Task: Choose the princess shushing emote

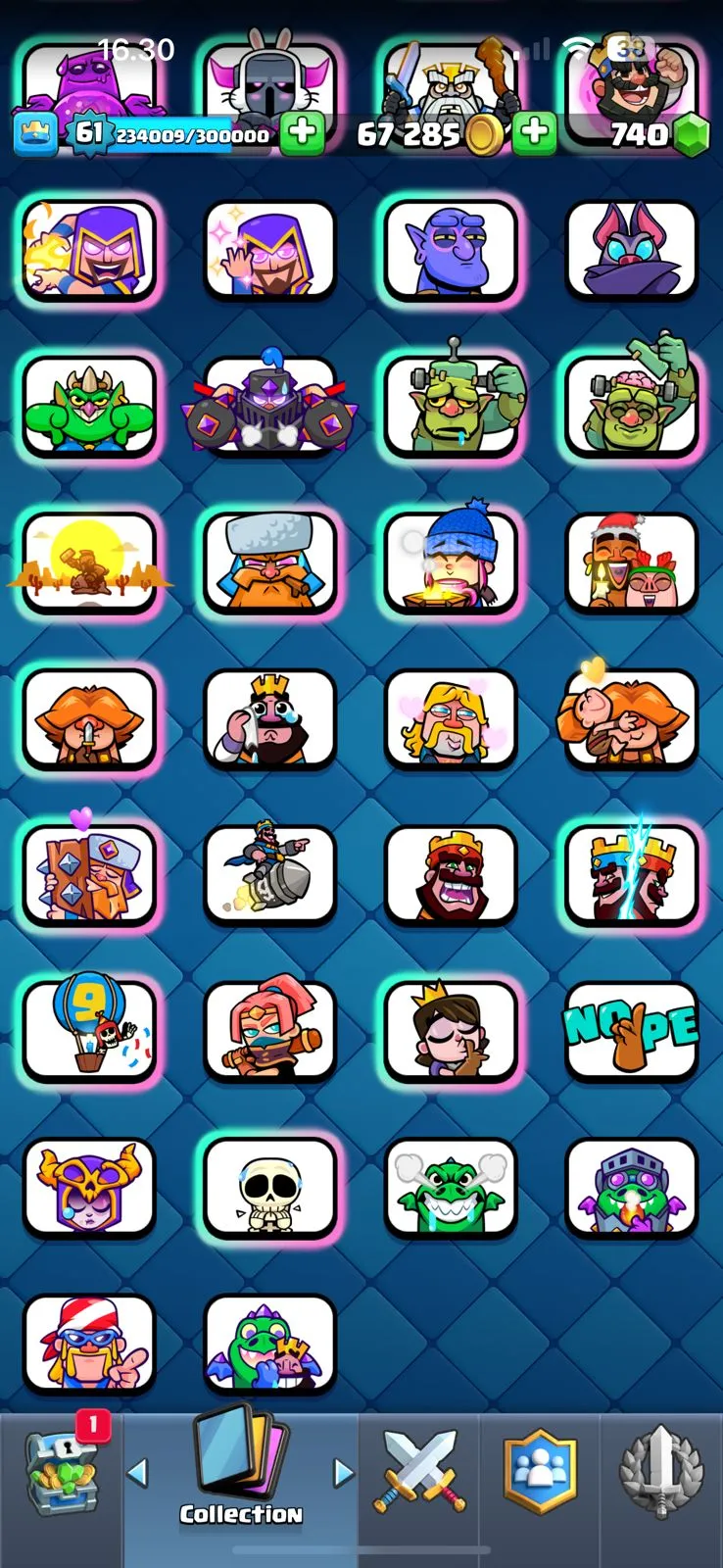Action: [451, 1032]
